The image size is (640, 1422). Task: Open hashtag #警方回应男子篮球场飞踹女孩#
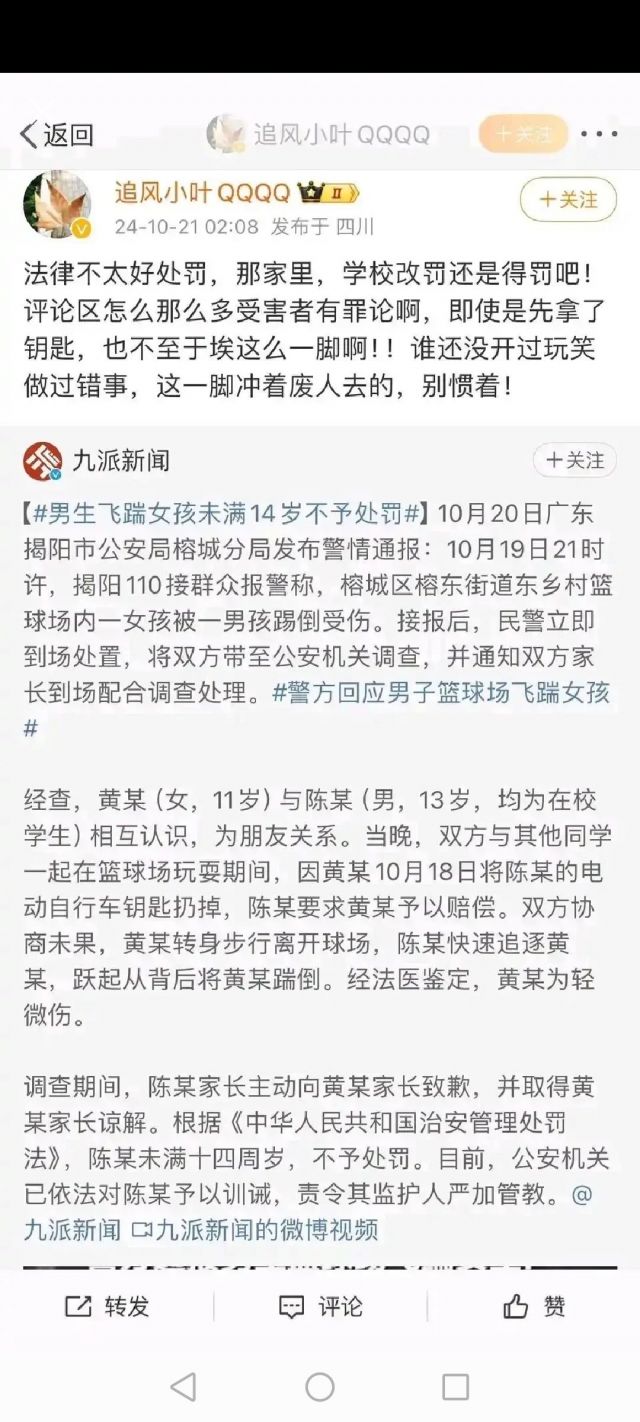click(440, 692)
